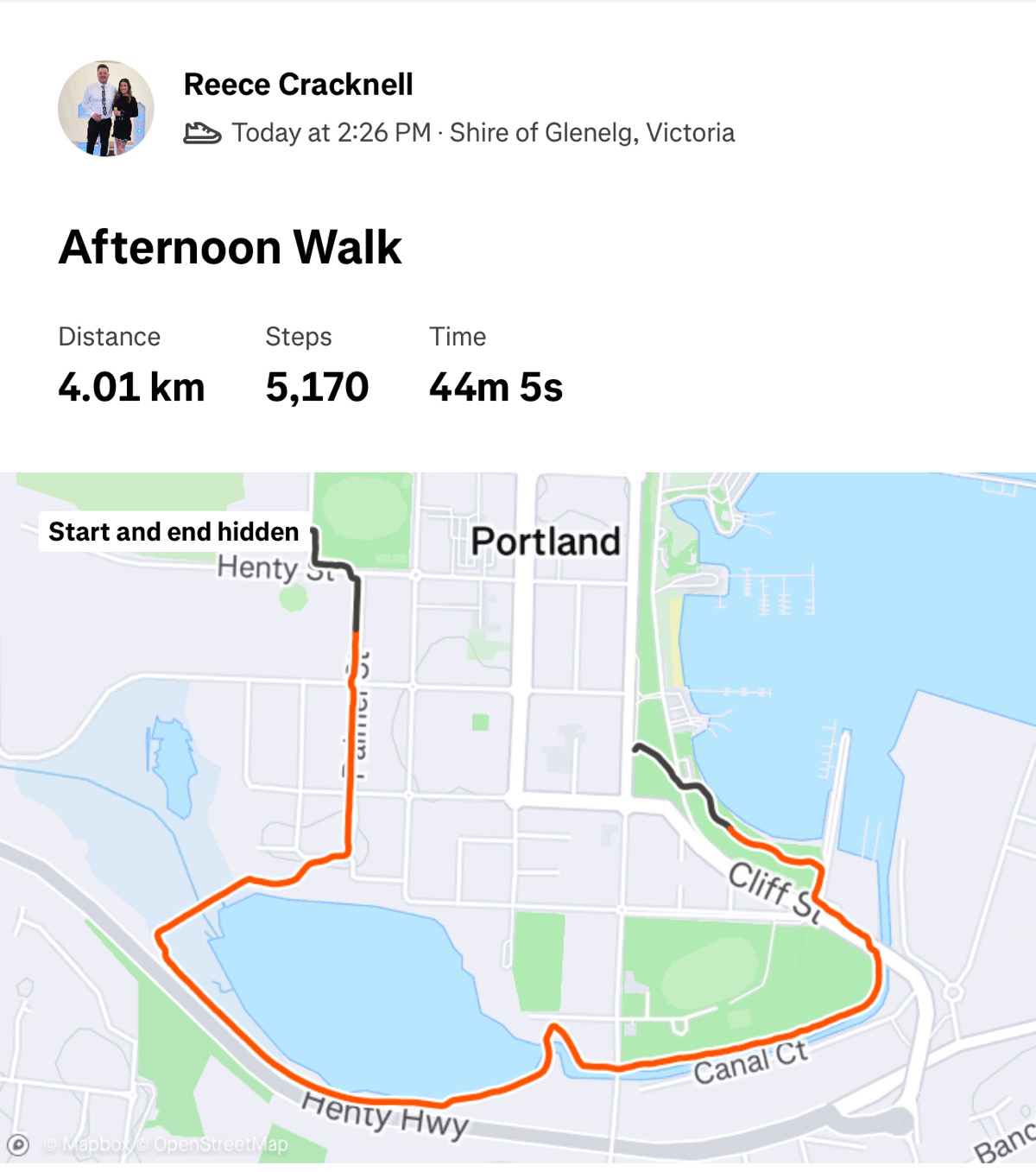Screen dimensions: 1036x1172
Task: Open the Reece Cracknell profile name link
Action: click(298, 85)
